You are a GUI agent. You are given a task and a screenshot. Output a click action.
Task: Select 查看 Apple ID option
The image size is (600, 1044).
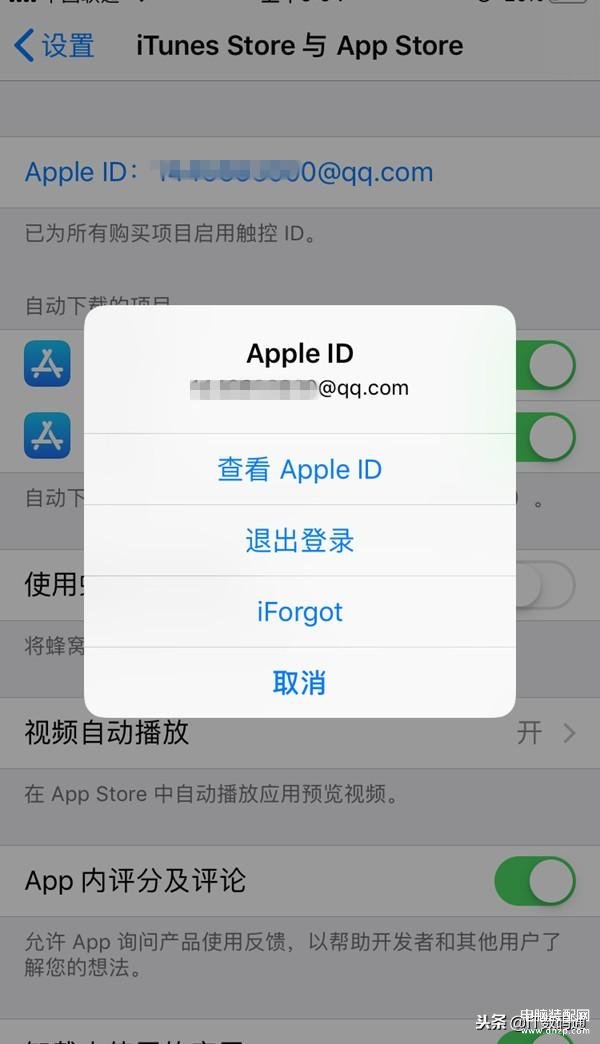300,469
